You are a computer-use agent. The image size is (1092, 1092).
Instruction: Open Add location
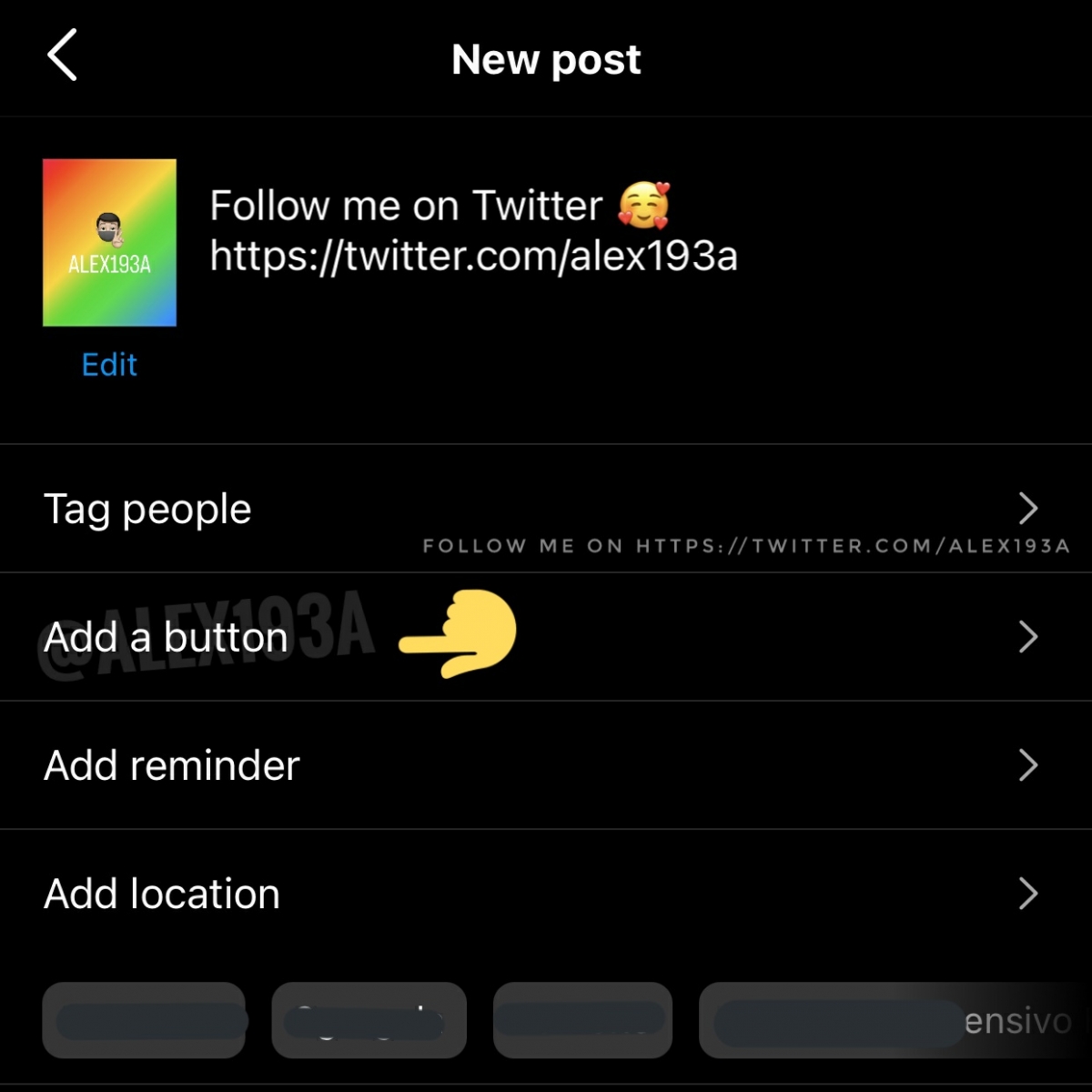coord(546,894)
